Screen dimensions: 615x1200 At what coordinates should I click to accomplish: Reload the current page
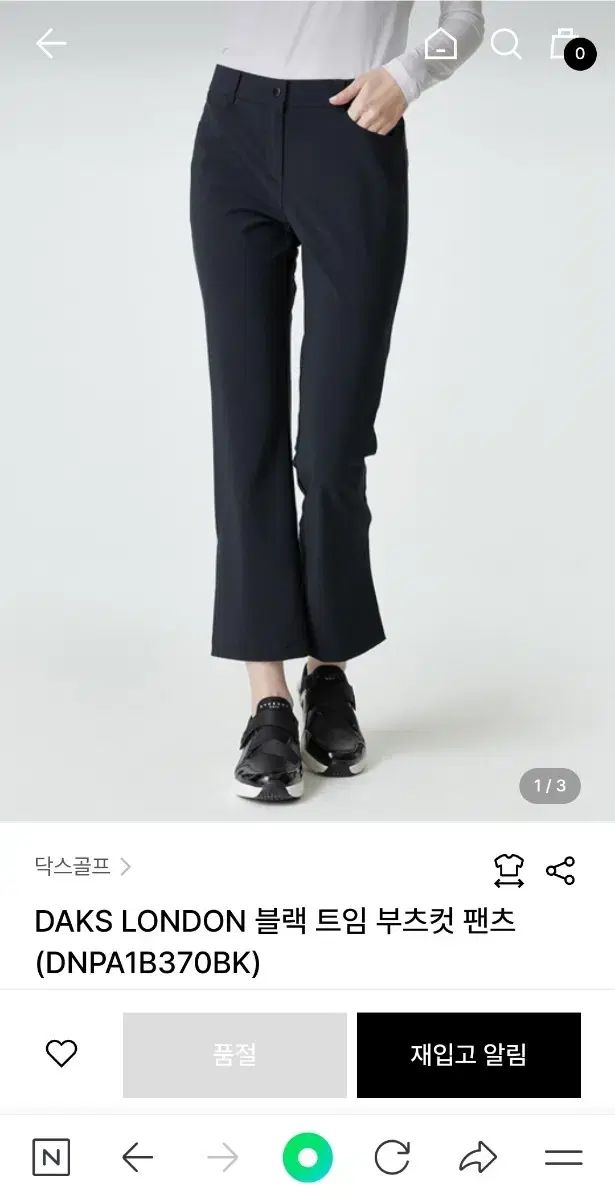point(392,1158)
